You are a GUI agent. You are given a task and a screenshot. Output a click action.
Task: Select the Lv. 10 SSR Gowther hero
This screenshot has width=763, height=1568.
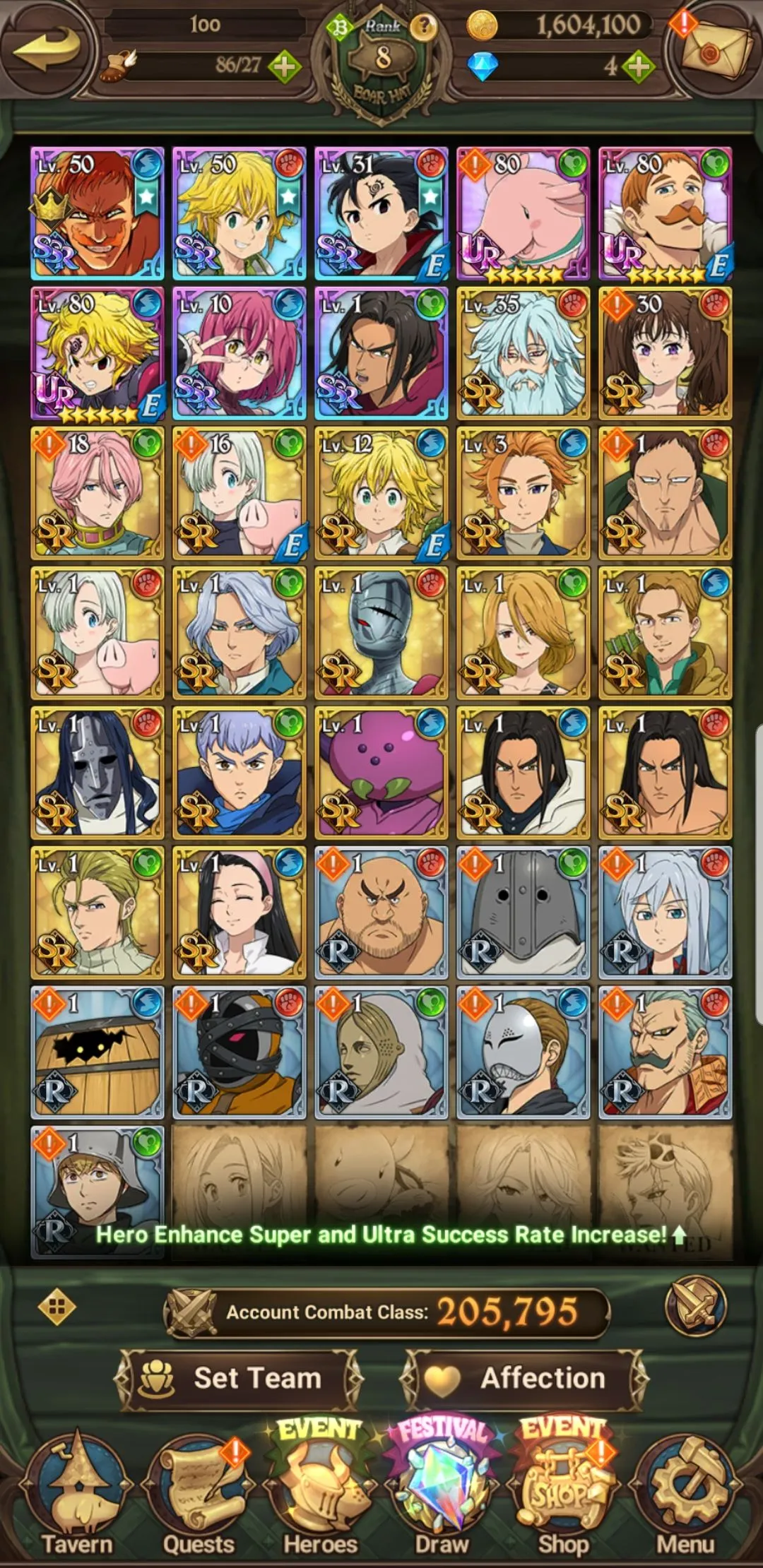click(x=239, y=353)
